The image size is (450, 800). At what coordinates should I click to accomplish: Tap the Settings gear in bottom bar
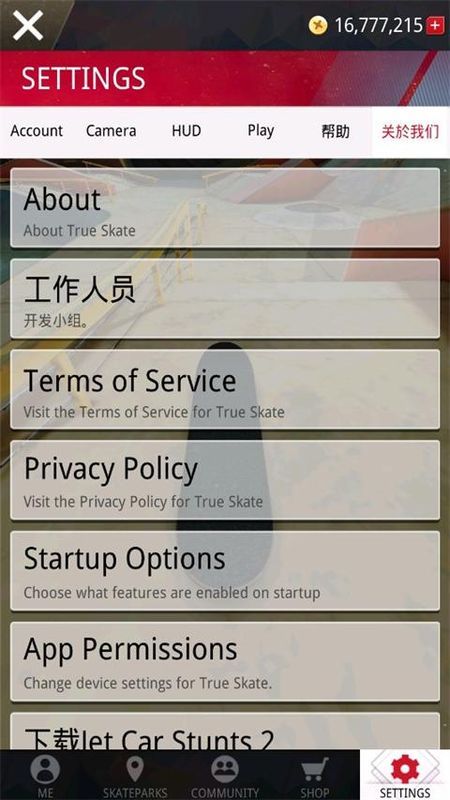pos(405,775)
